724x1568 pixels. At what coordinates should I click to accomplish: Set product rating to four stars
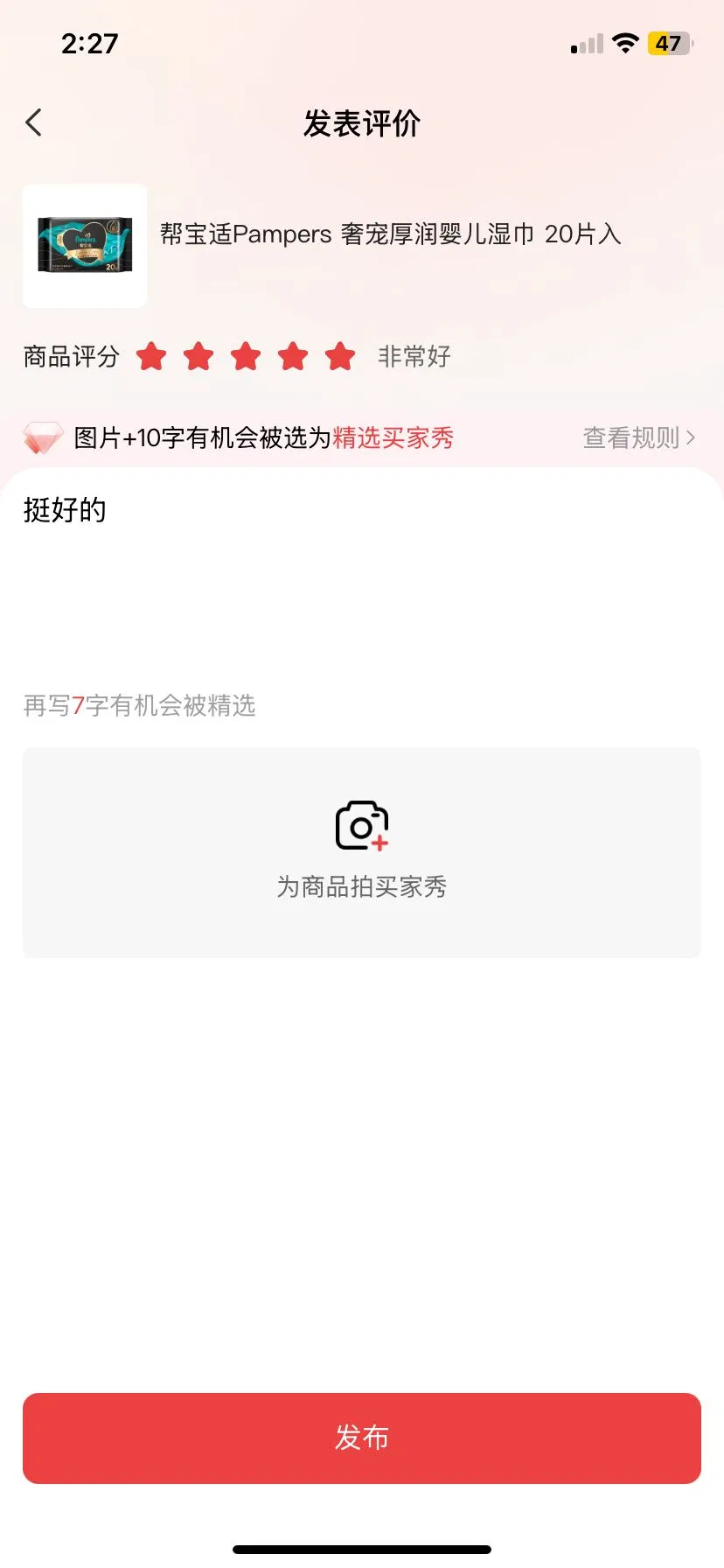[x=293, y=357]
